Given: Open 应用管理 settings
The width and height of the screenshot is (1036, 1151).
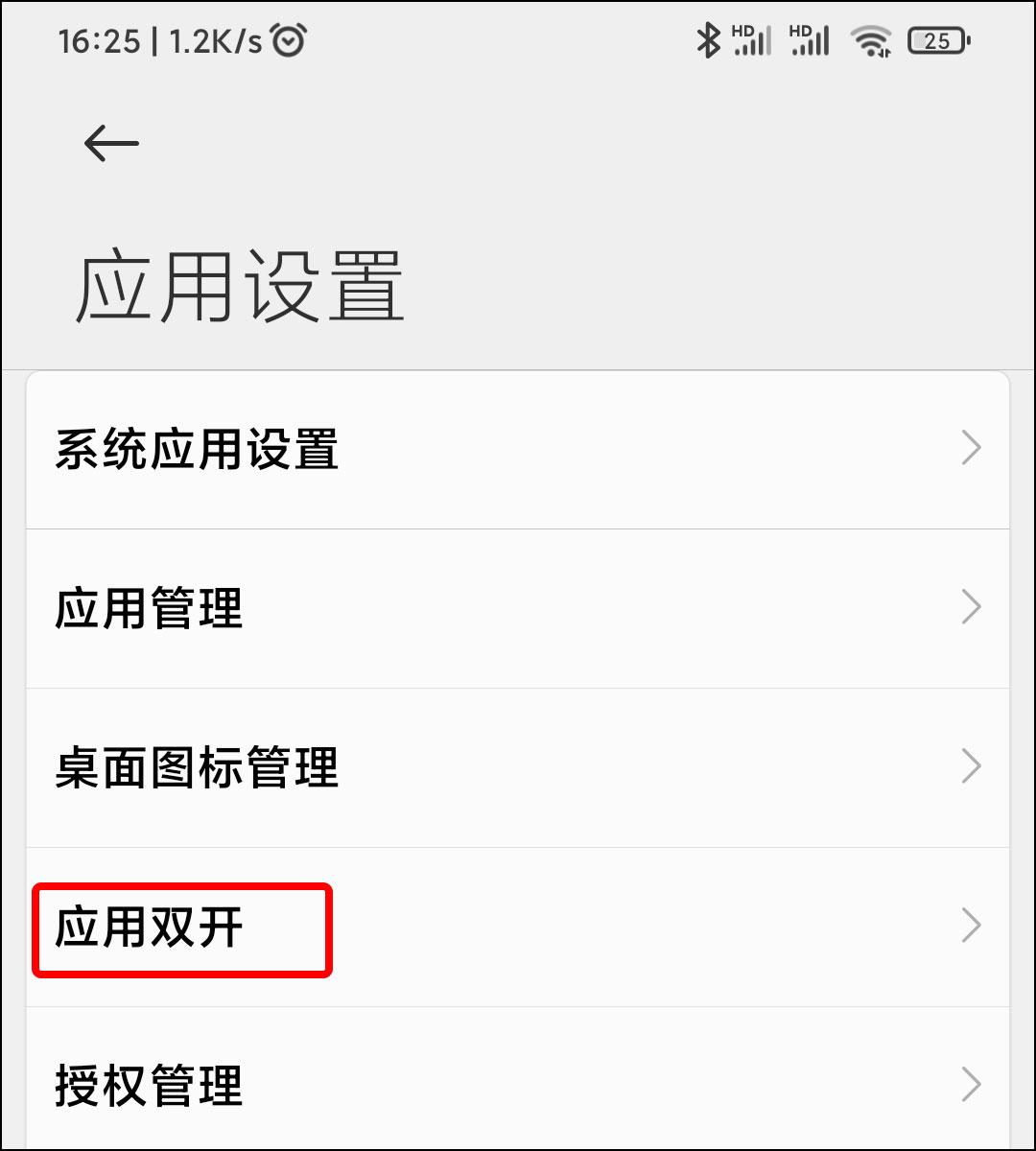Looking at the screenshot, I should (518, 608).
